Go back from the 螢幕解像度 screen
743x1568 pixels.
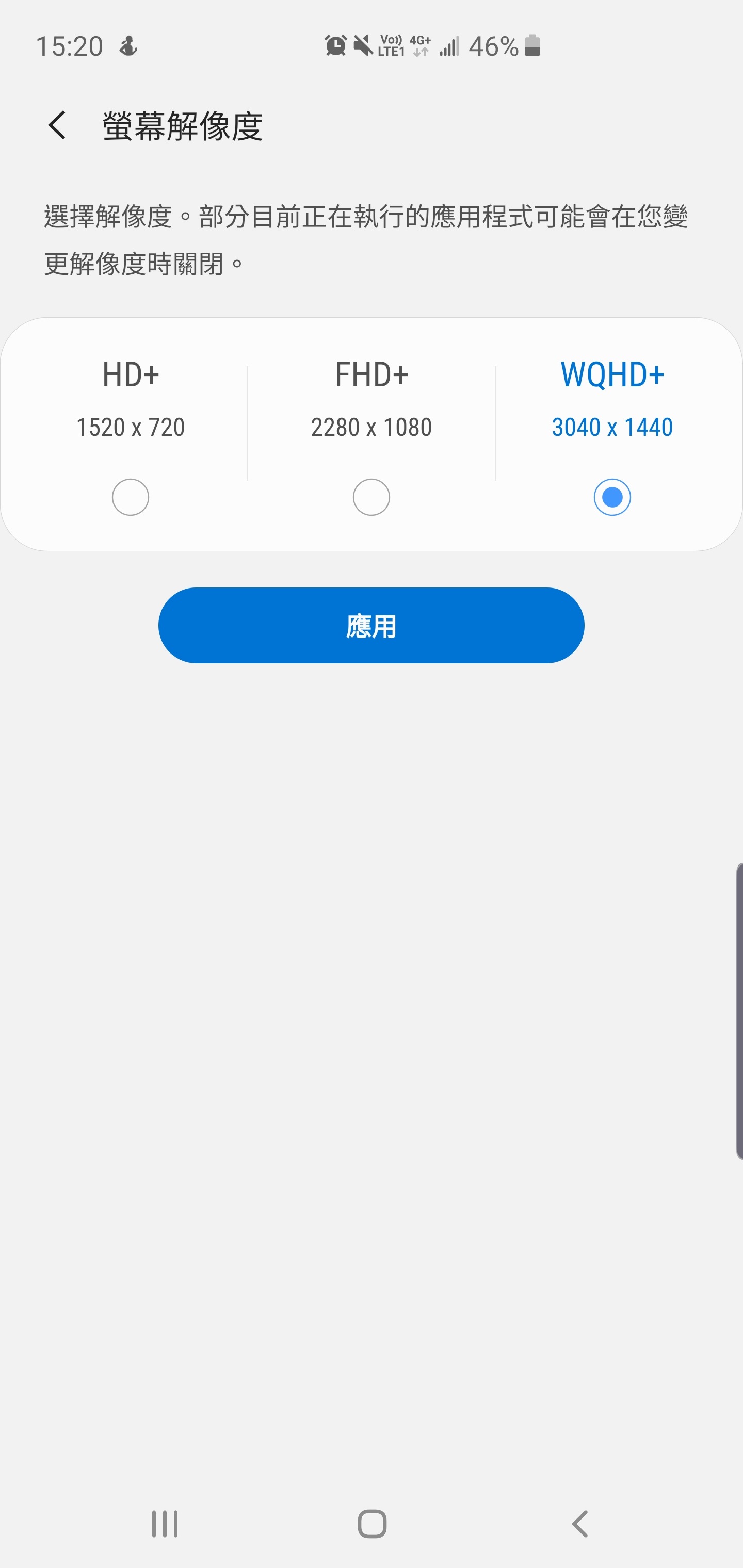57,125
